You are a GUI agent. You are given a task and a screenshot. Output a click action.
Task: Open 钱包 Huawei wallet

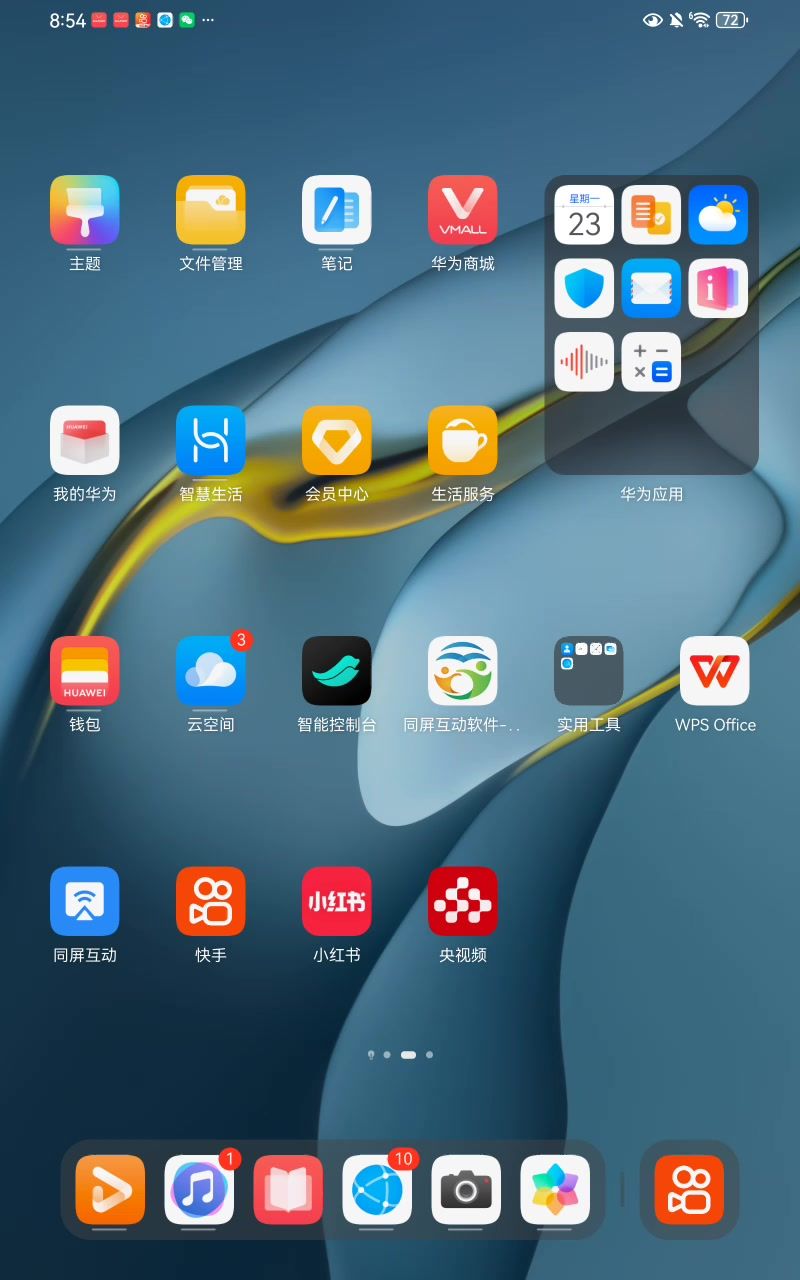(85, 671)
